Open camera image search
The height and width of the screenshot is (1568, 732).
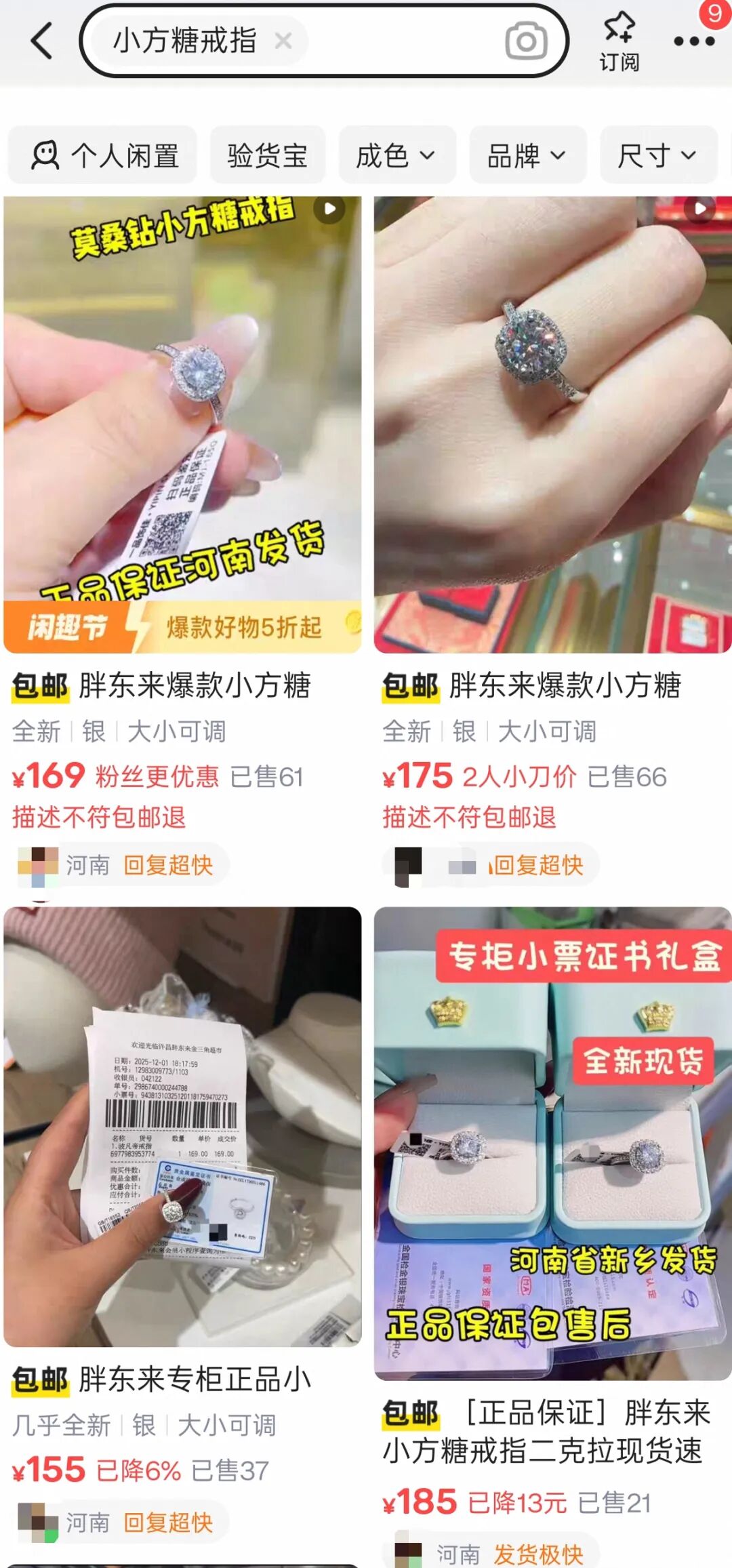click(526, 41)
